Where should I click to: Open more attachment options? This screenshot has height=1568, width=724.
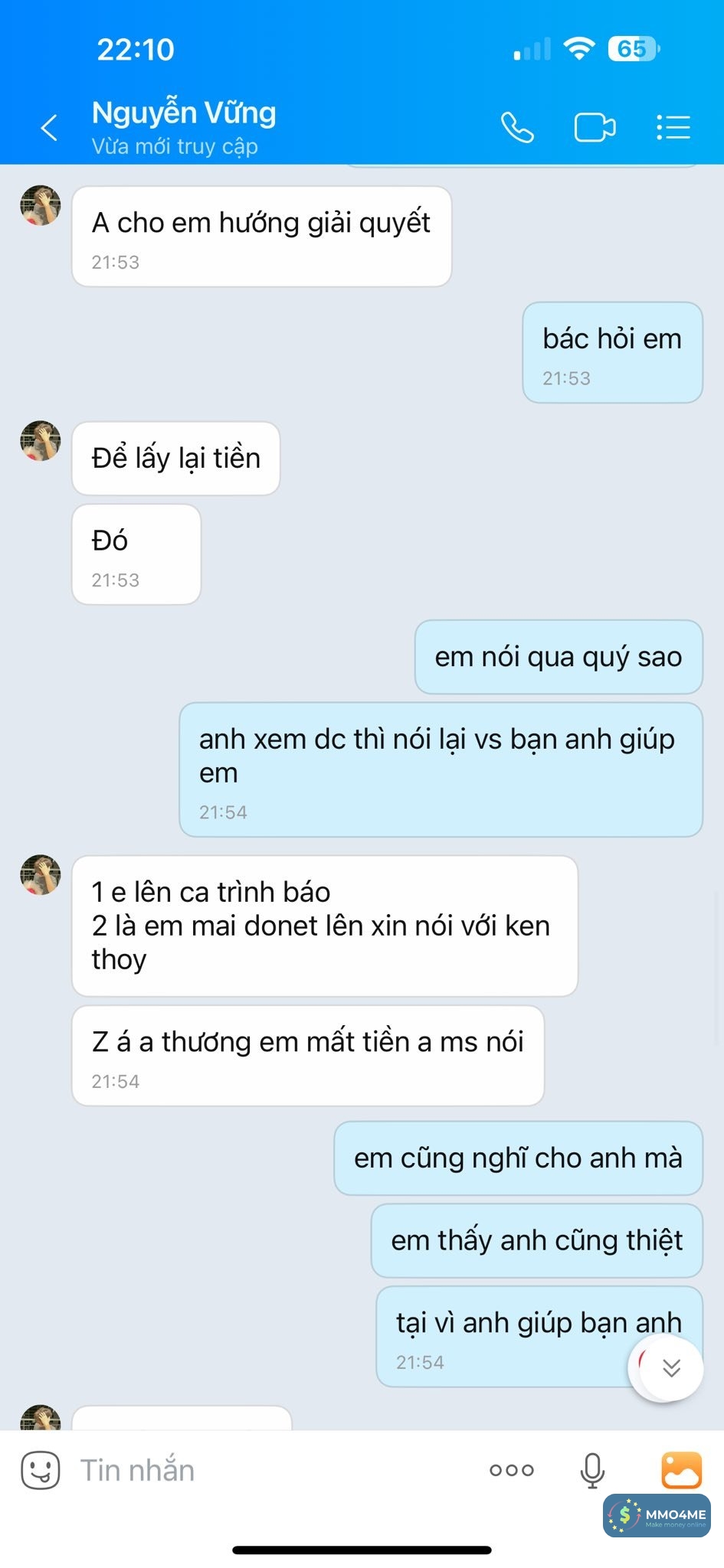(x=511, y=1470)
